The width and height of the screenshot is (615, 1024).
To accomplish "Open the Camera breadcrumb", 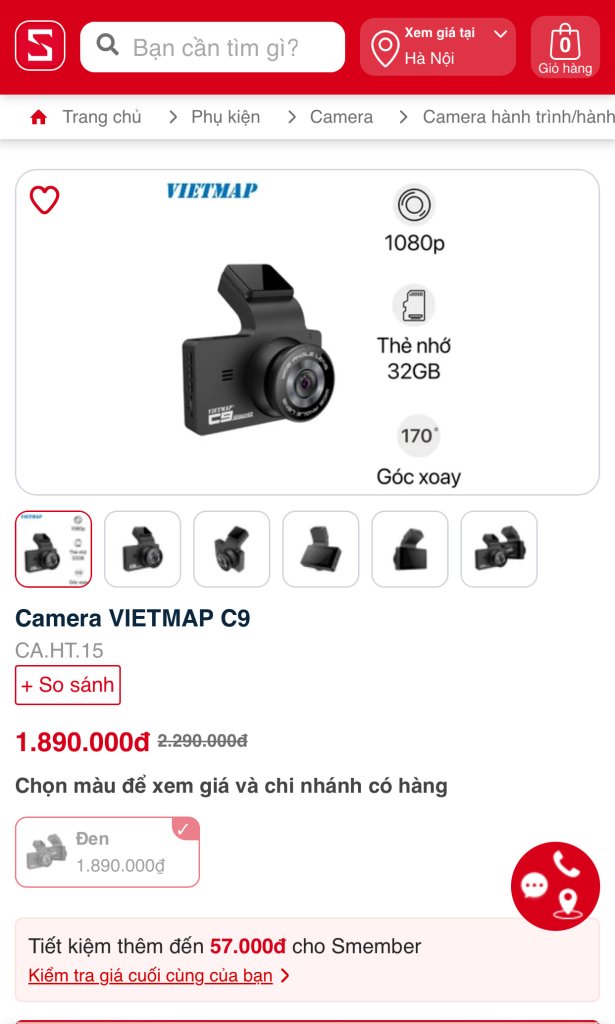I will [x=340, y=117].
